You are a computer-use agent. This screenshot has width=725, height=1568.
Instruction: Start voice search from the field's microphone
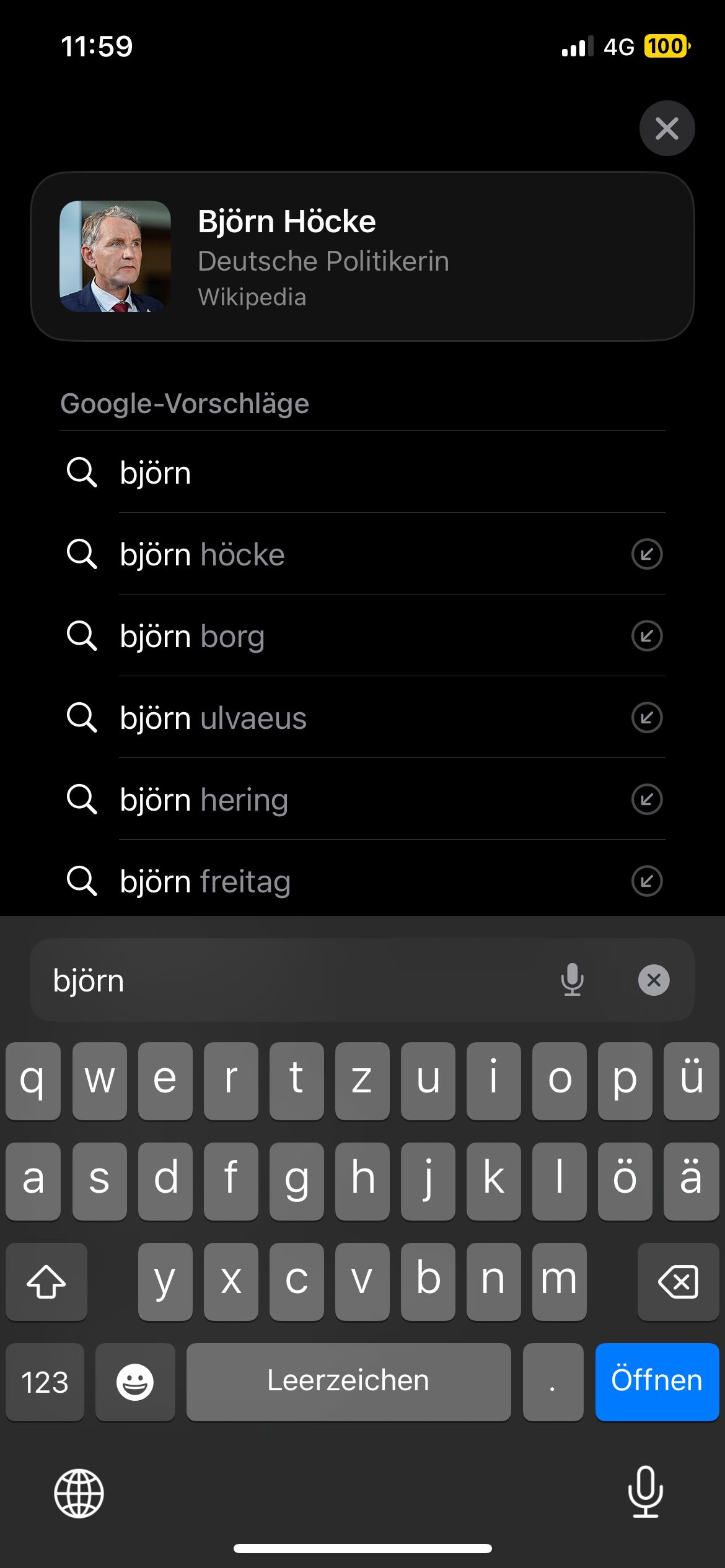572,980
